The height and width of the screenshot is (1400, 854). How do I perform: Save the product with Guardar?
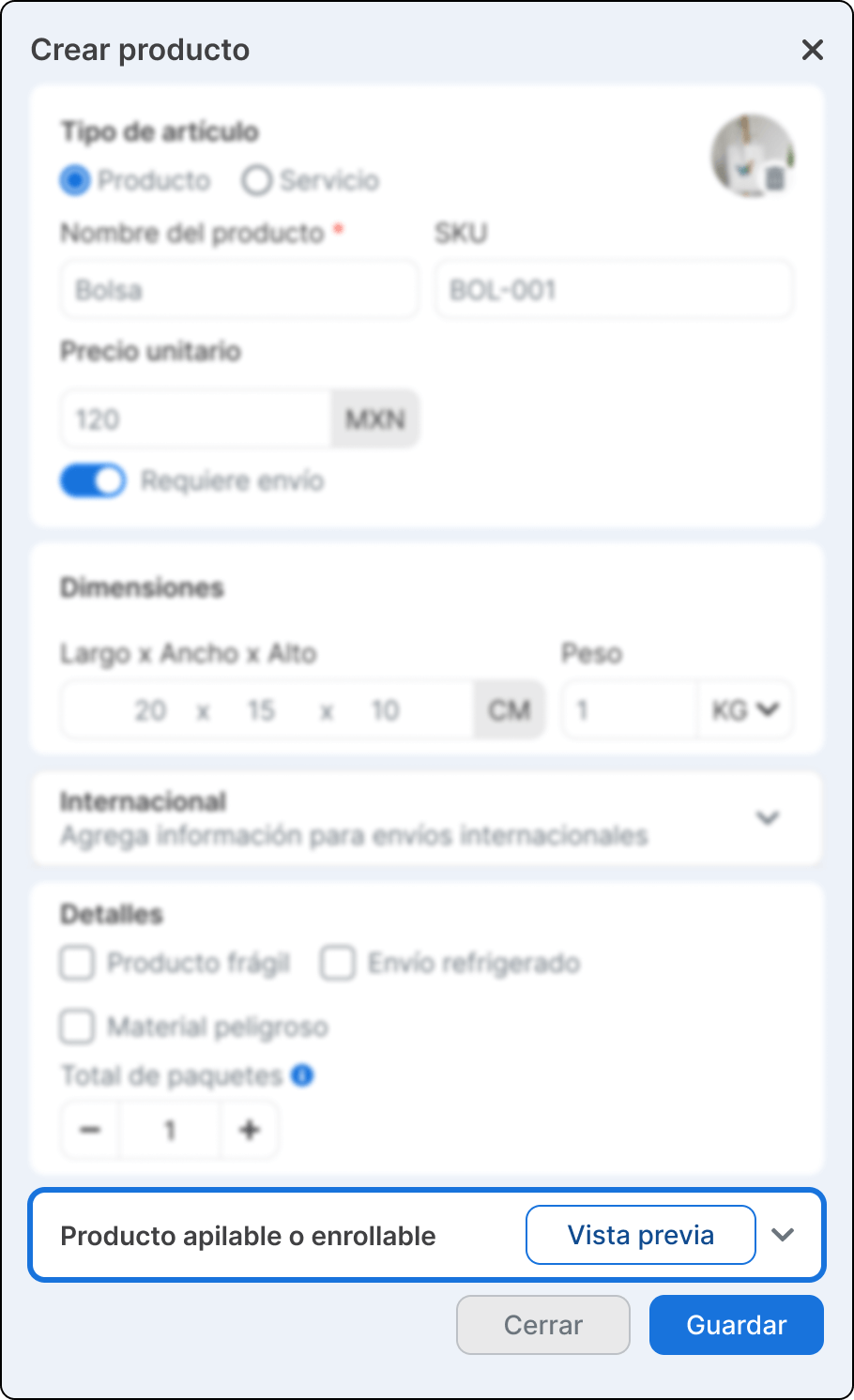pyautogui.click(x=736, y=1325)
